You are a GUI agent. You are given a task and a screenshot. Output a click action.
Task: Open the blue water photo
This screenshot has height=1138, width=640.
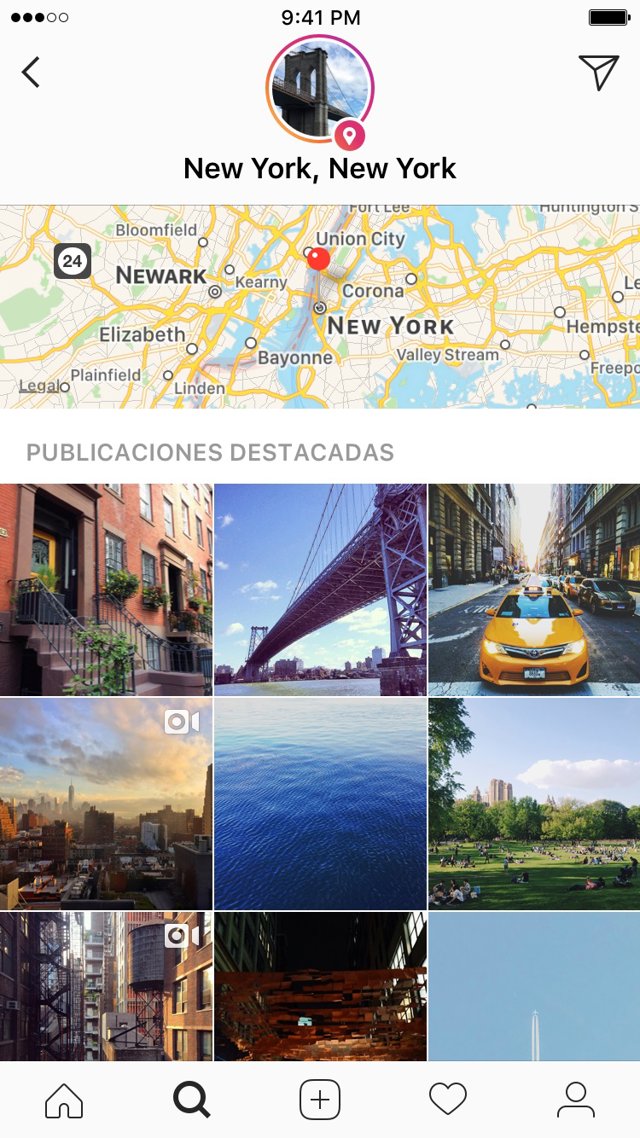coord(320,804)
